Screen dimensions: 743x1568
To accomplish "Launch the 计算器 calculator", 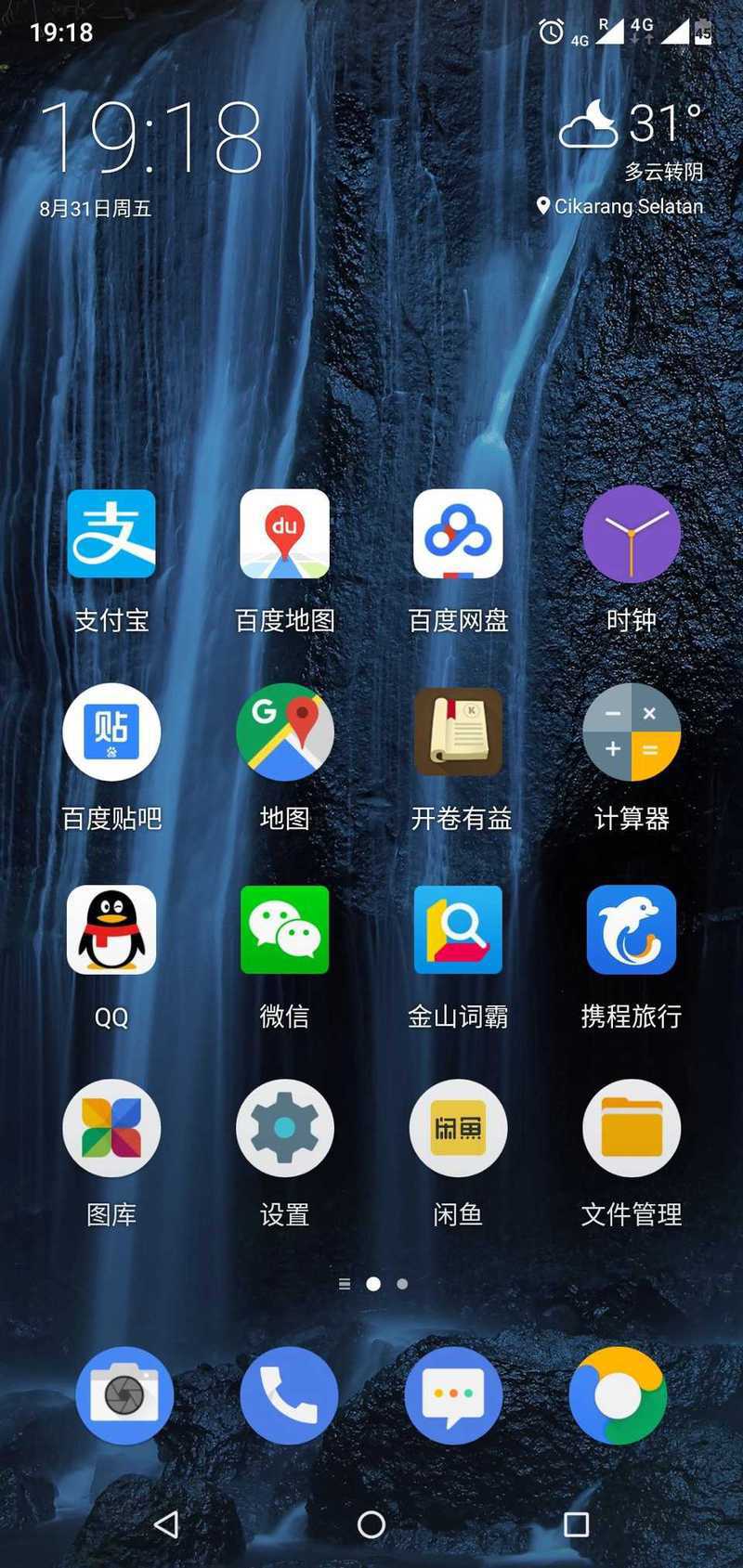I will pyautogui.click(x=632, y=732).
